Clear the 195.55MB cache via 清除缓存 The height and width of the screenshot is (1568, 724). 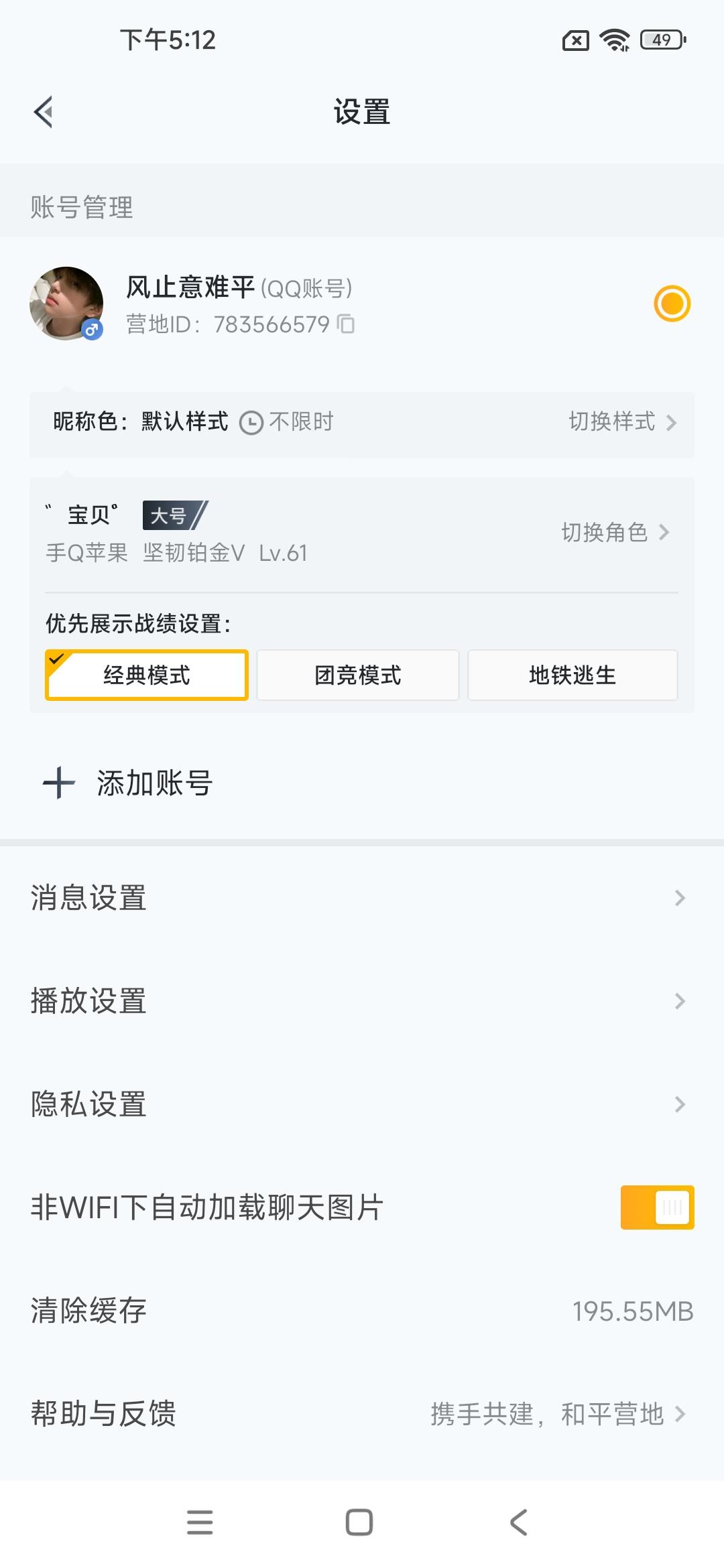coord(362,1311)
